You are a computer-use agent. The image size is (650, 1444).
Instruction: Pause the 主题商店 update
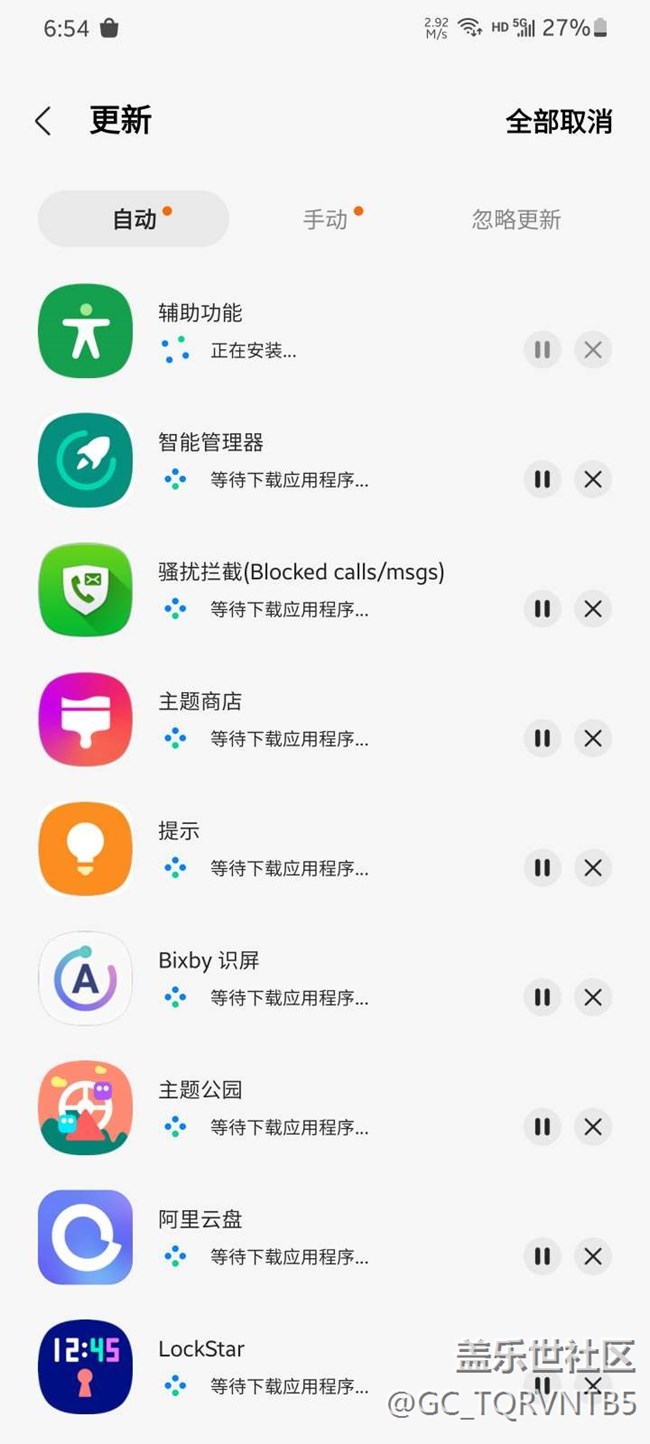(542, 739)
